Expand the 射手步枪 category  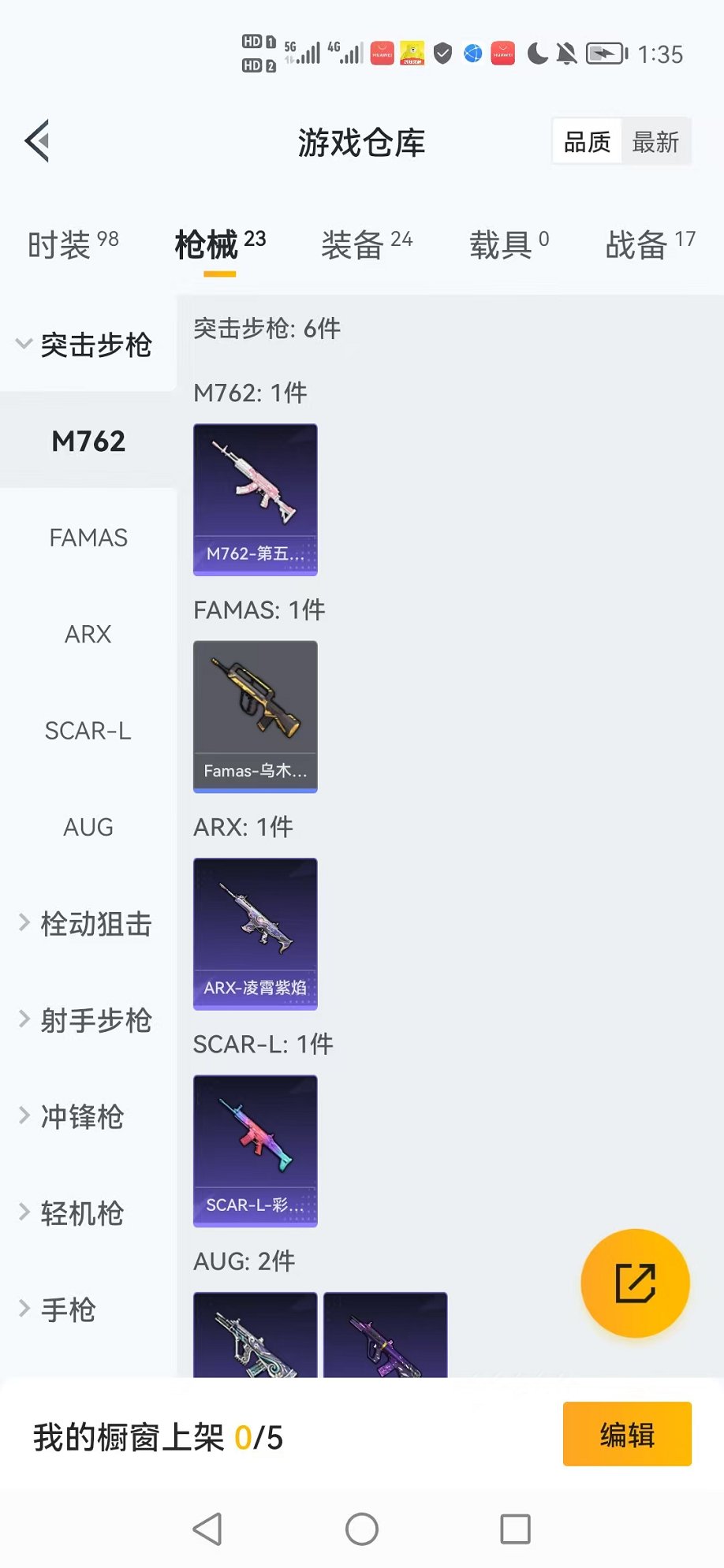85,1020
